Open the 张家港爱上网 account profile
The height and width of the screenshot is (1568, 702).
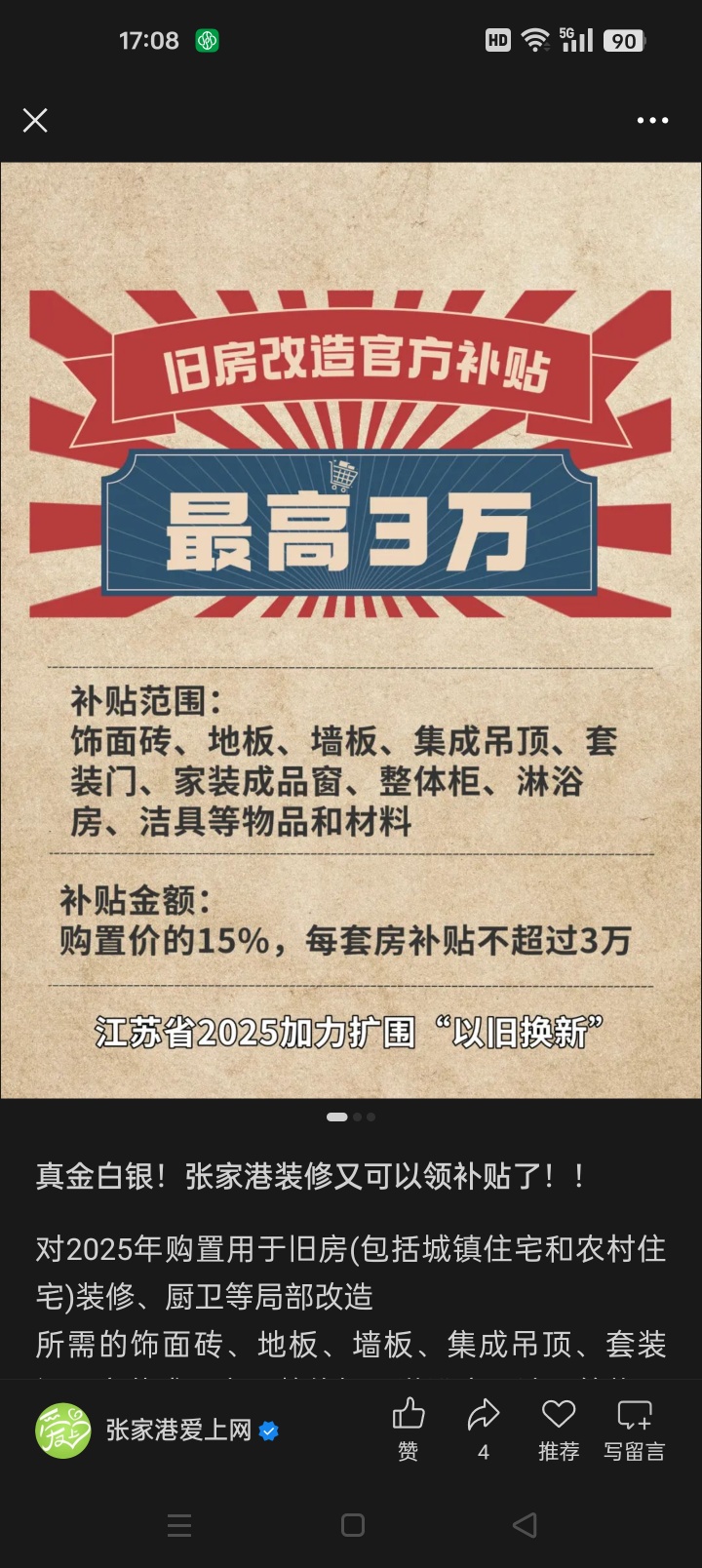point(178,1431)
